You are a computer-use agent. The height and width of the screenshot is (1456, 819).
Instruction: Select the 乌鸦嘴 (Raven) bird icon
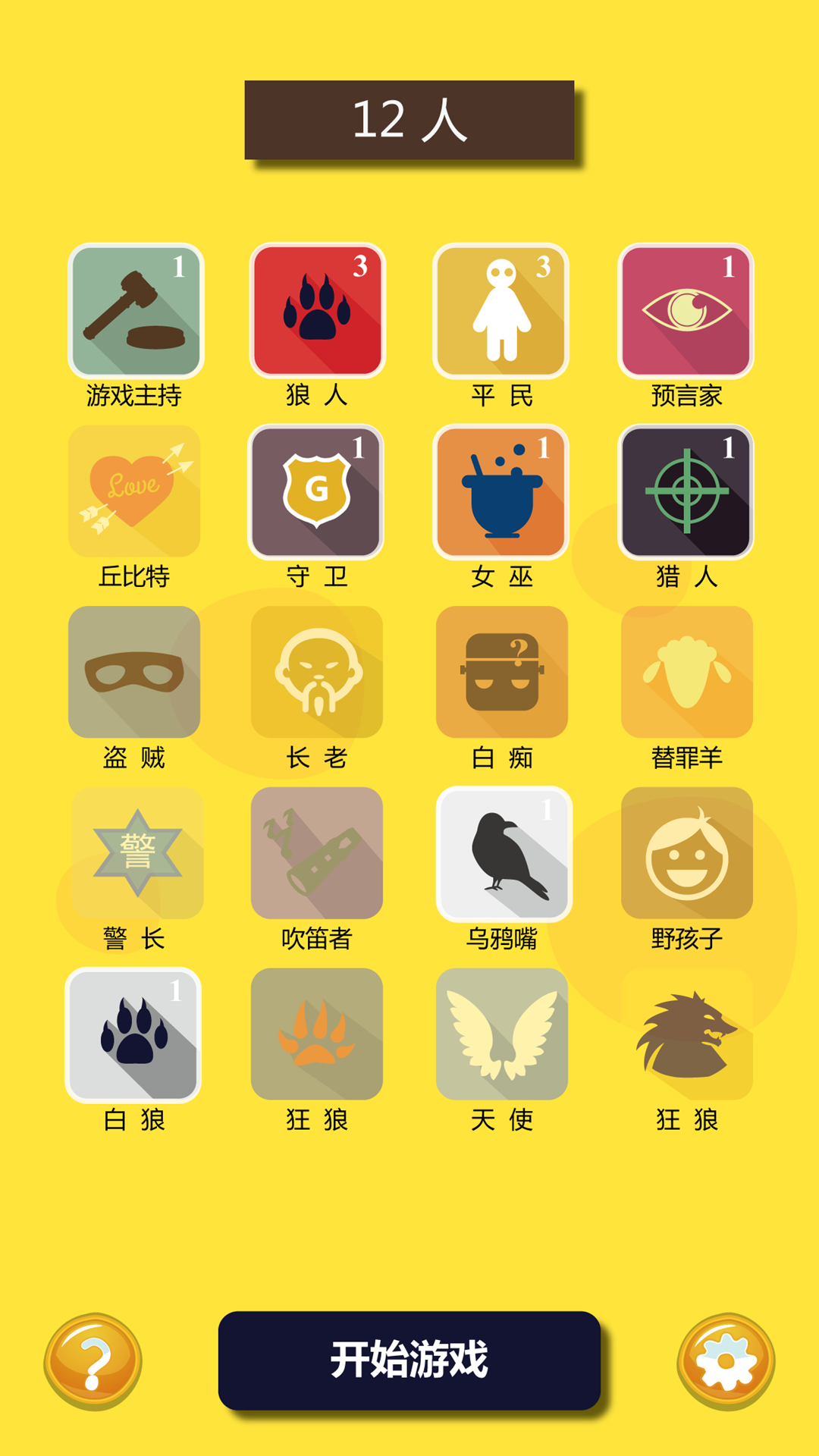click(500, 853)
